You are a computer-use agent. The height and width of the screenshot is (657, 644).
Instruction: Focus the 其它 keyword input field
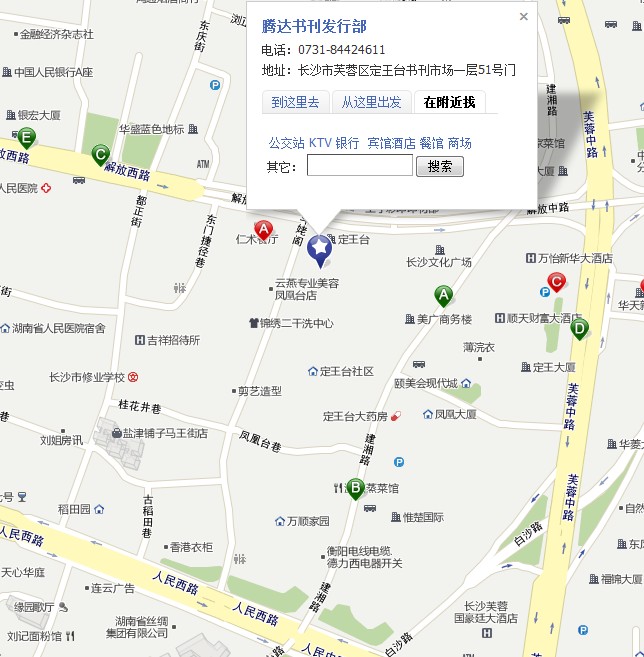[359, 166]
